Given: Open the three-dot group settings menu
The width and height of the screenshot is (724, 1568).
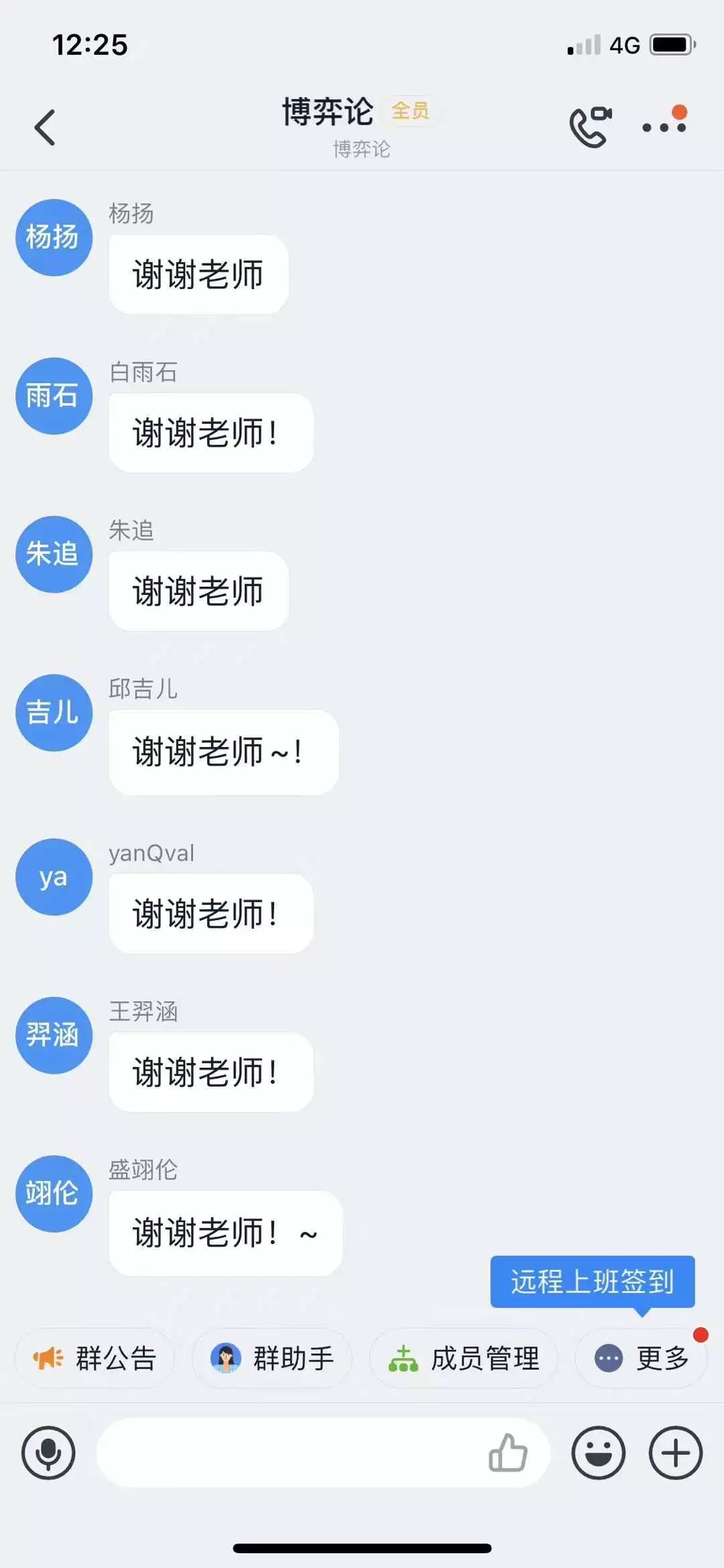Looking at the screenshot, I should click(664, 126).
